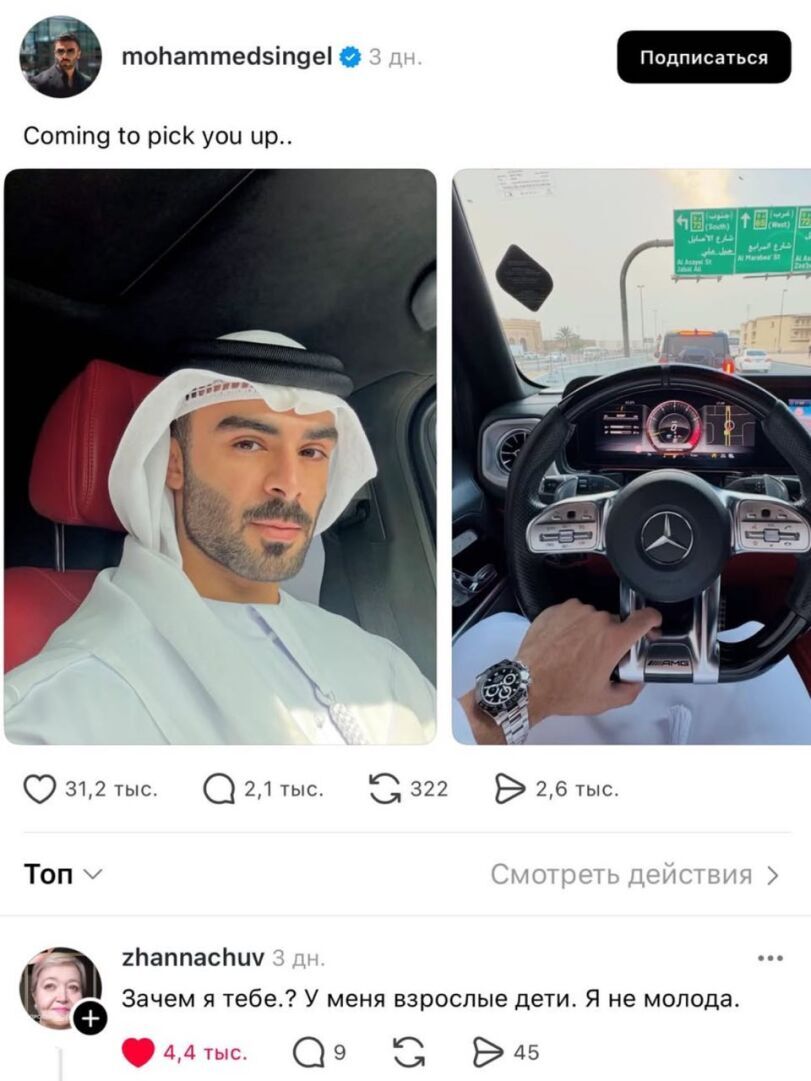Tap Подписаться to follow mohammedsingel
Image resolution: width=811 pixels, height=1081 pixels.
pos(703,57)
